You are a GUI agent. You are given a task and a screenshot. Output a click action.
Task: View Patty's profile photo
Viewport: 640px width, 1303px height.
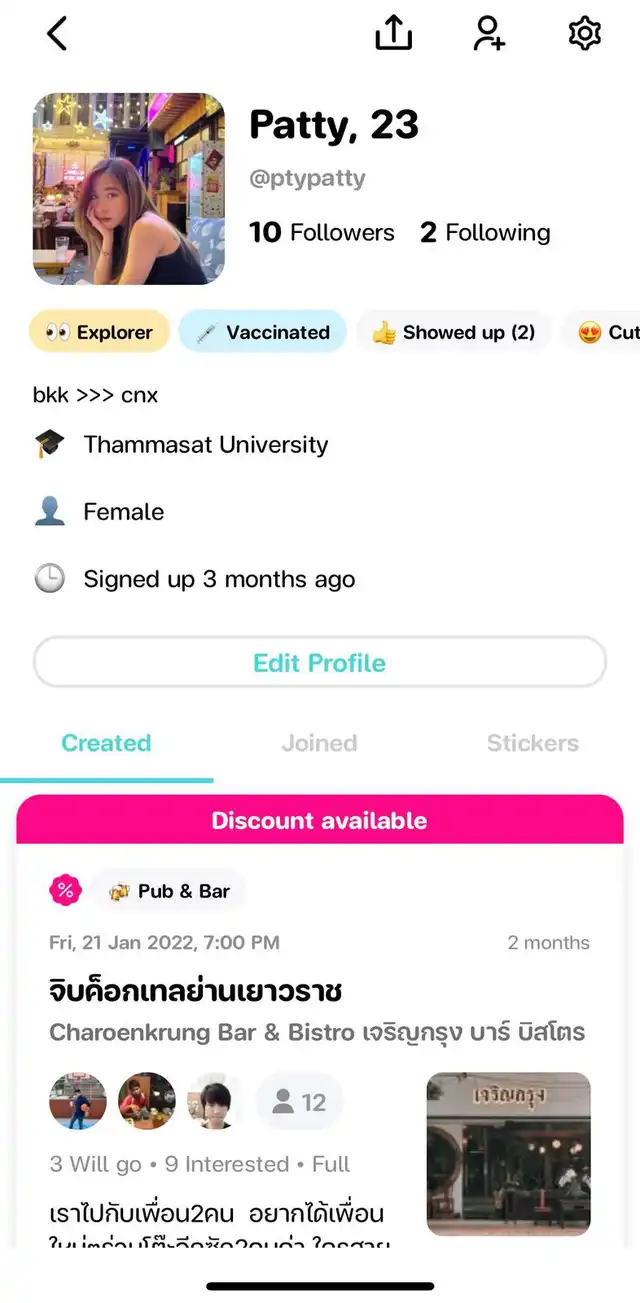point(129,189)
